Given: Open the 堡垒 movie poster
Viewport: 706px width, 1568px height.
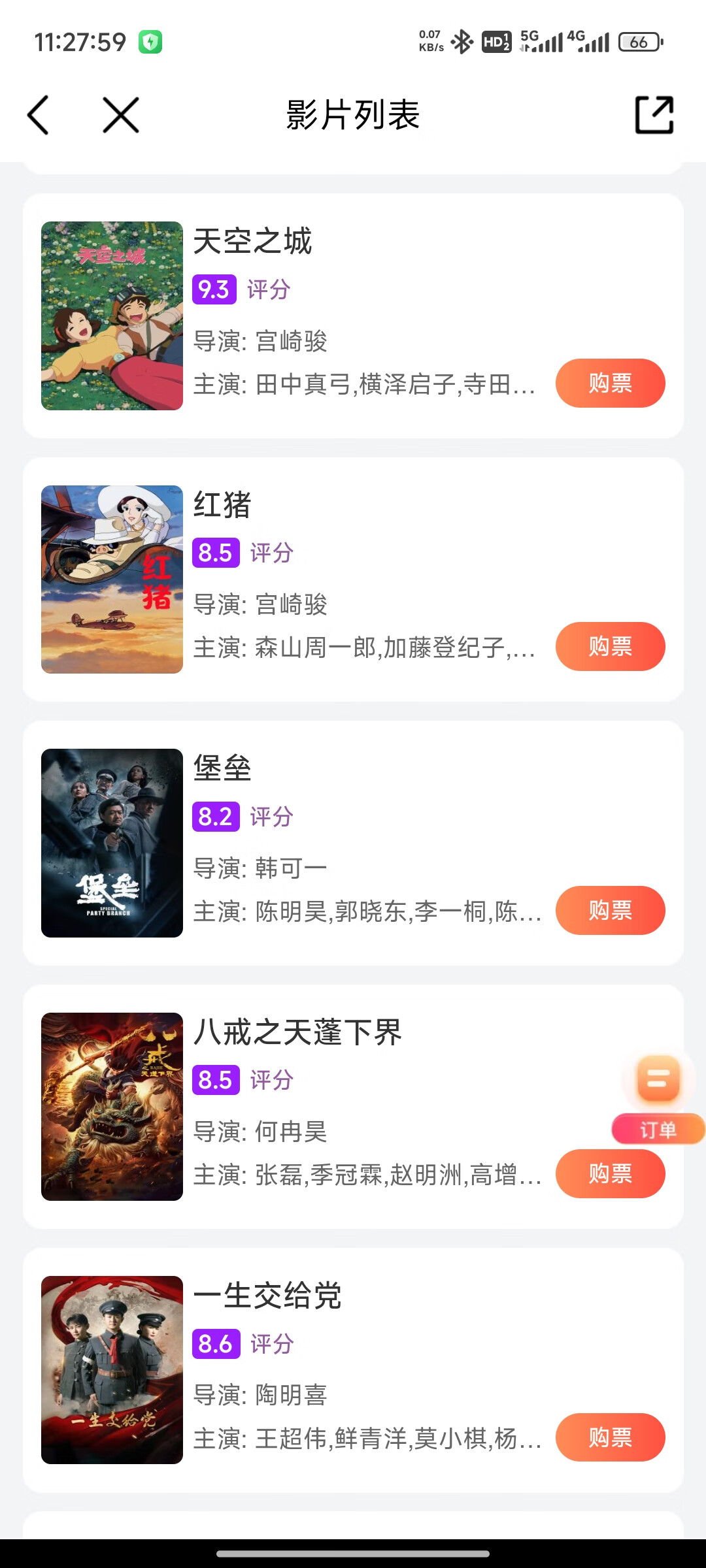Looking at the screenshot, I should pos(112,843).
